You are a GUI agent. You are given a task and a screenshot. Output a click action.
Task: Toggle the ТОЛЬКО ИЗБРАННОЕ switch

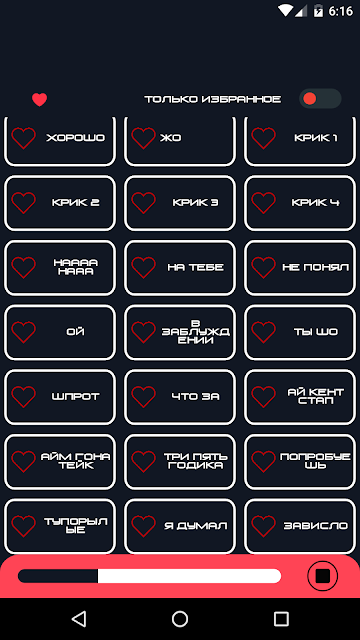point(320,99)
